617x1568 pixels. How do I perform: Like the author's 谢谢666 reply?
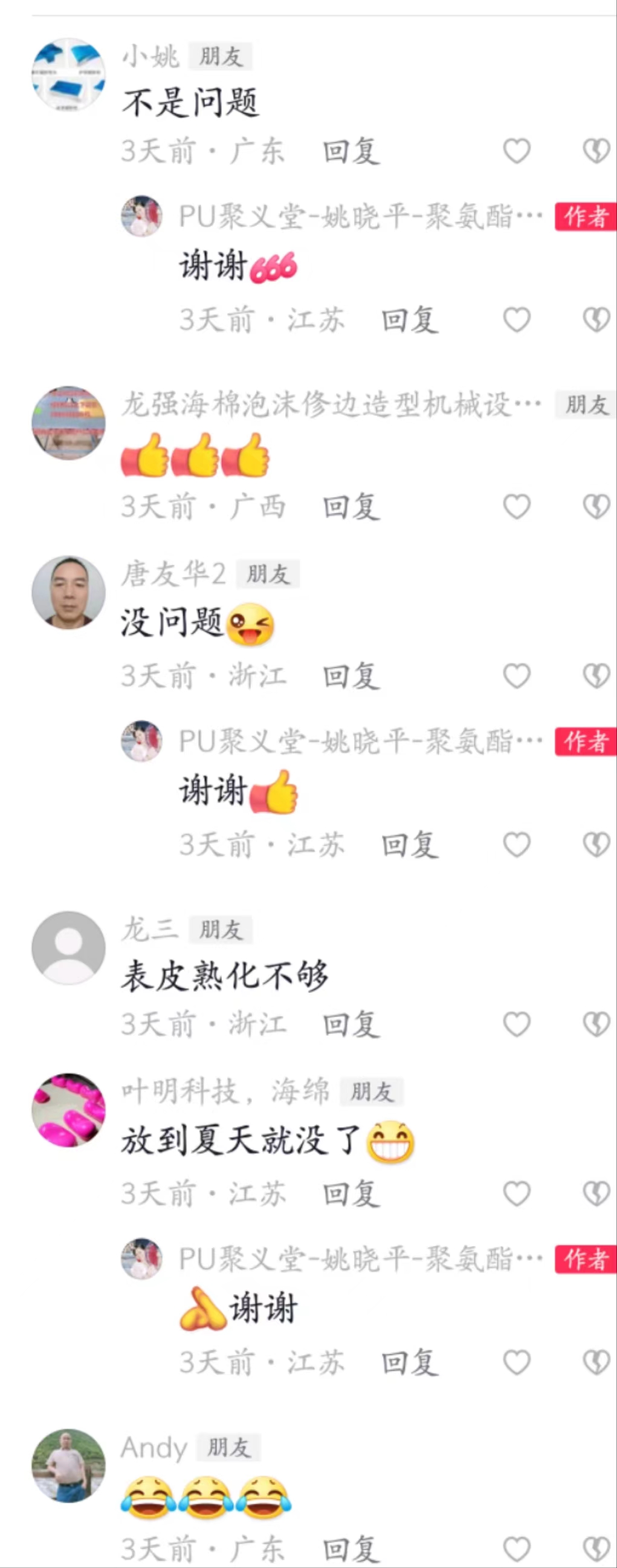[x=517, y=320]
